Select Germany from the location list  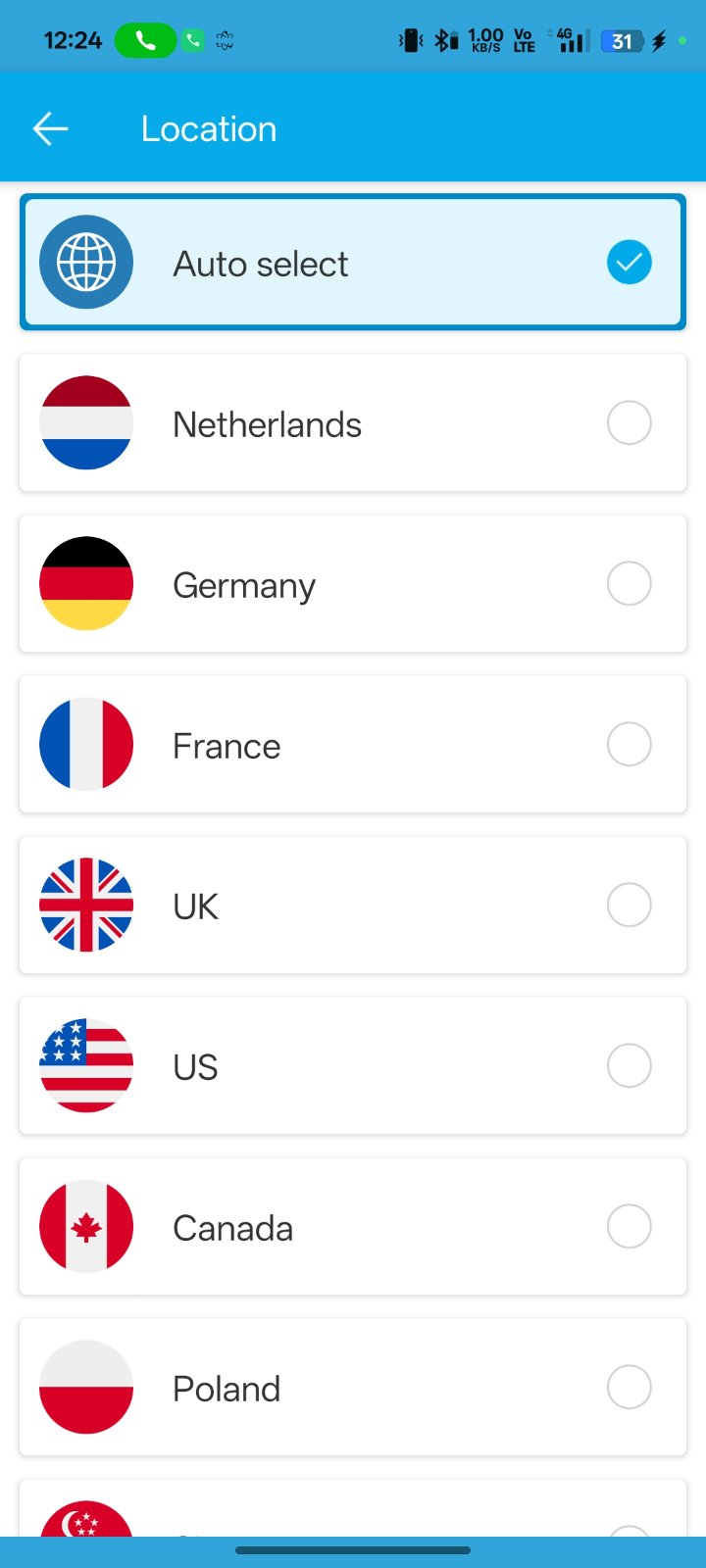pos(353,584)
